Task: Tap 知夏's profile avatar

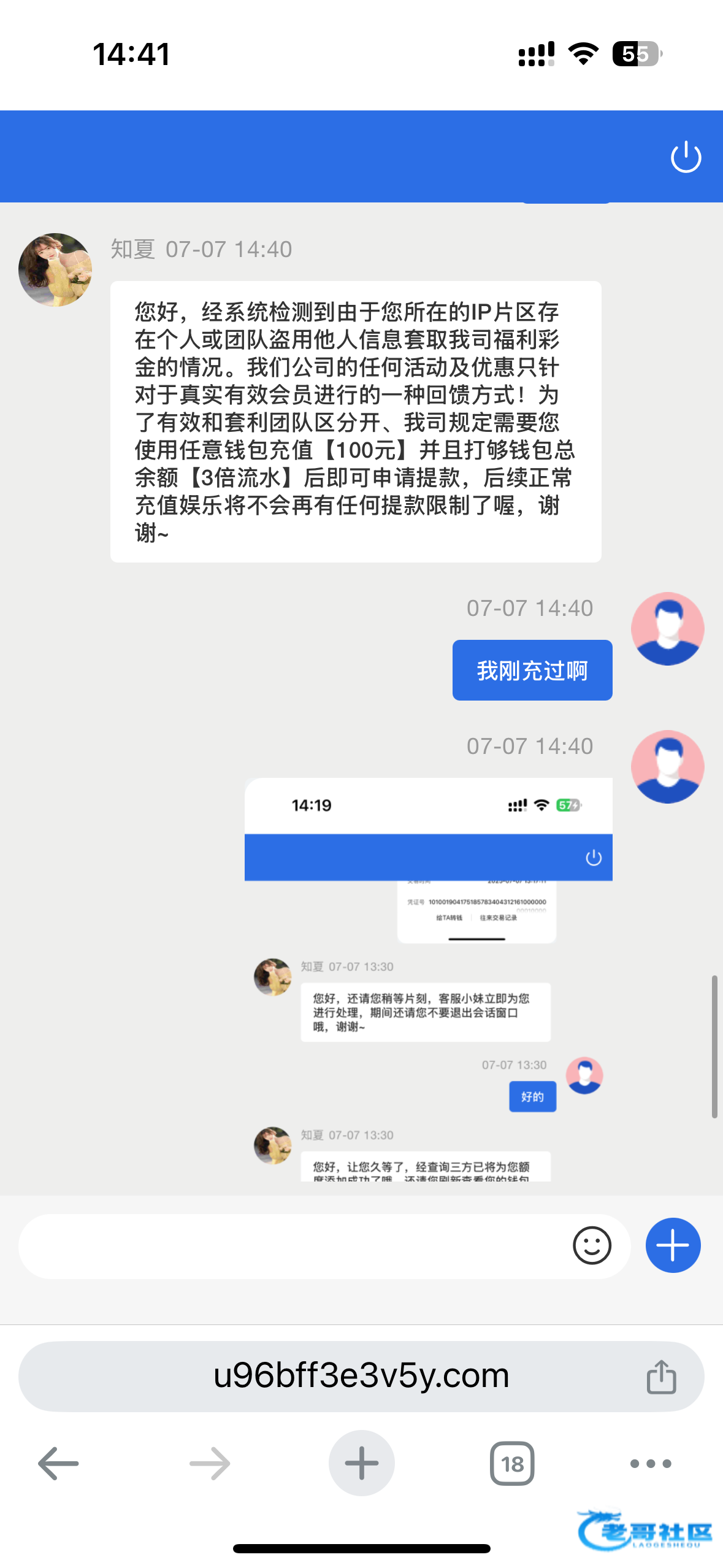Action: (55, 269)
